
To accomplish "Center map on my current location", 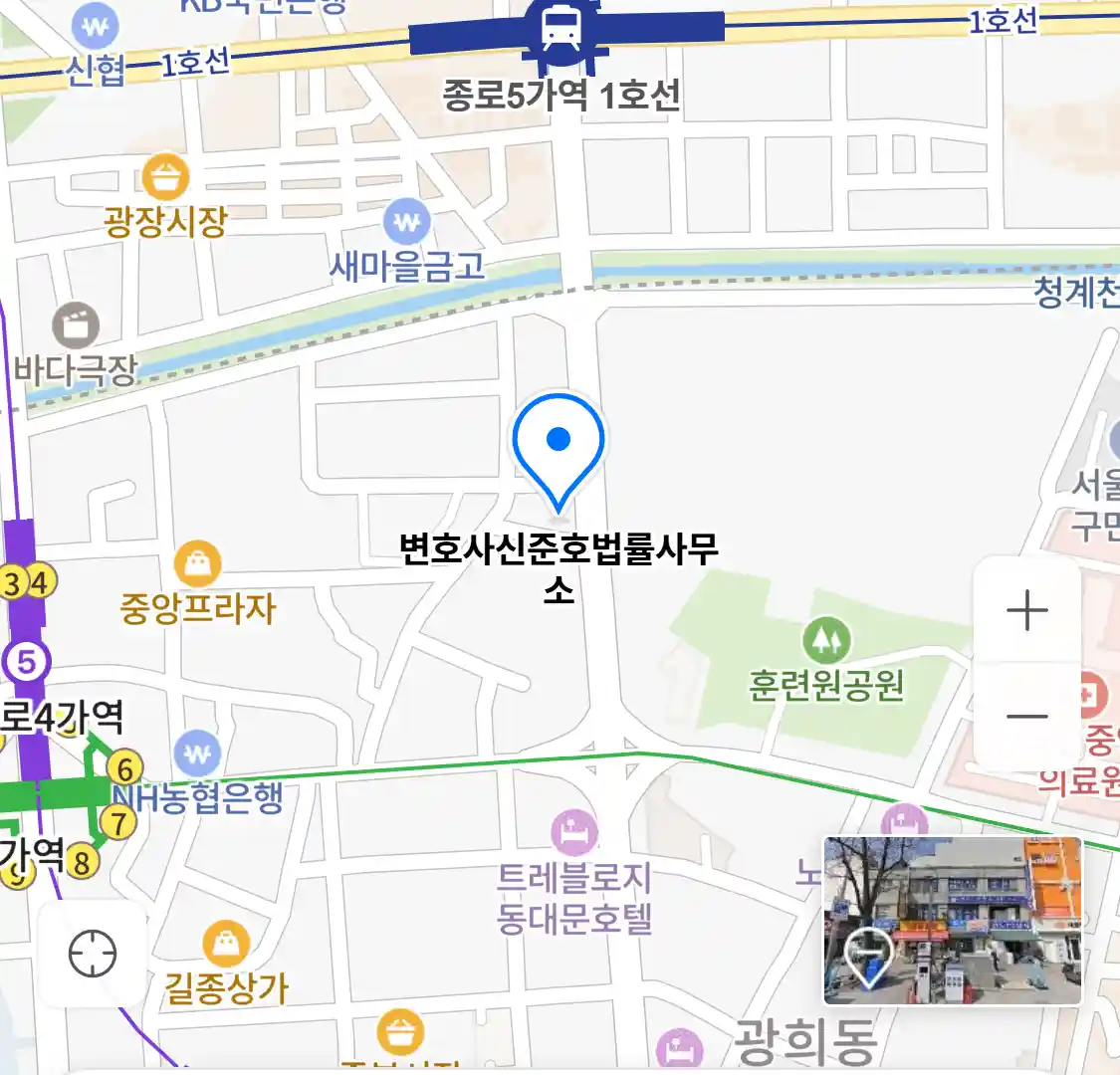I will point(93,954).
